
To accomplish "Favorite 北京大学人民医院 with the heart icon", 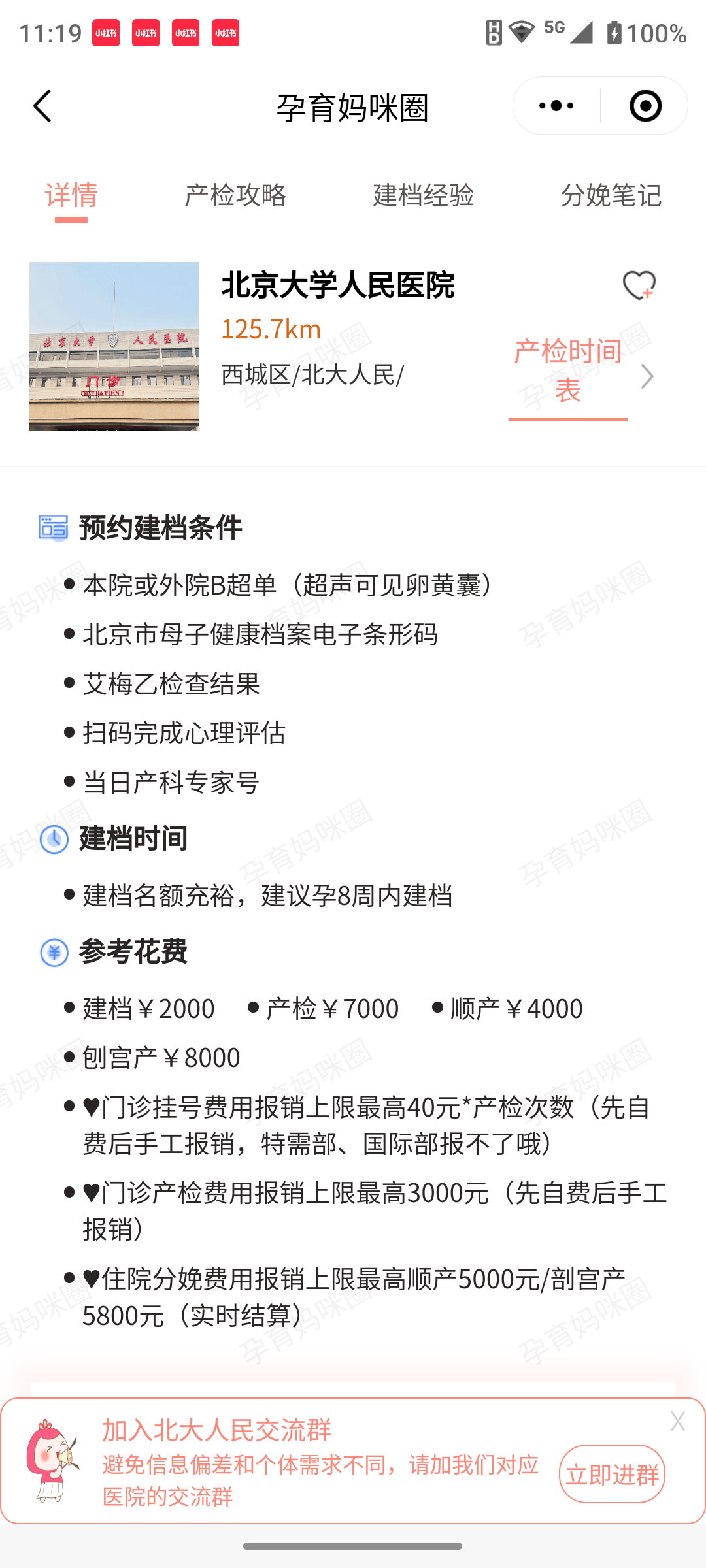I will [639, 286].
